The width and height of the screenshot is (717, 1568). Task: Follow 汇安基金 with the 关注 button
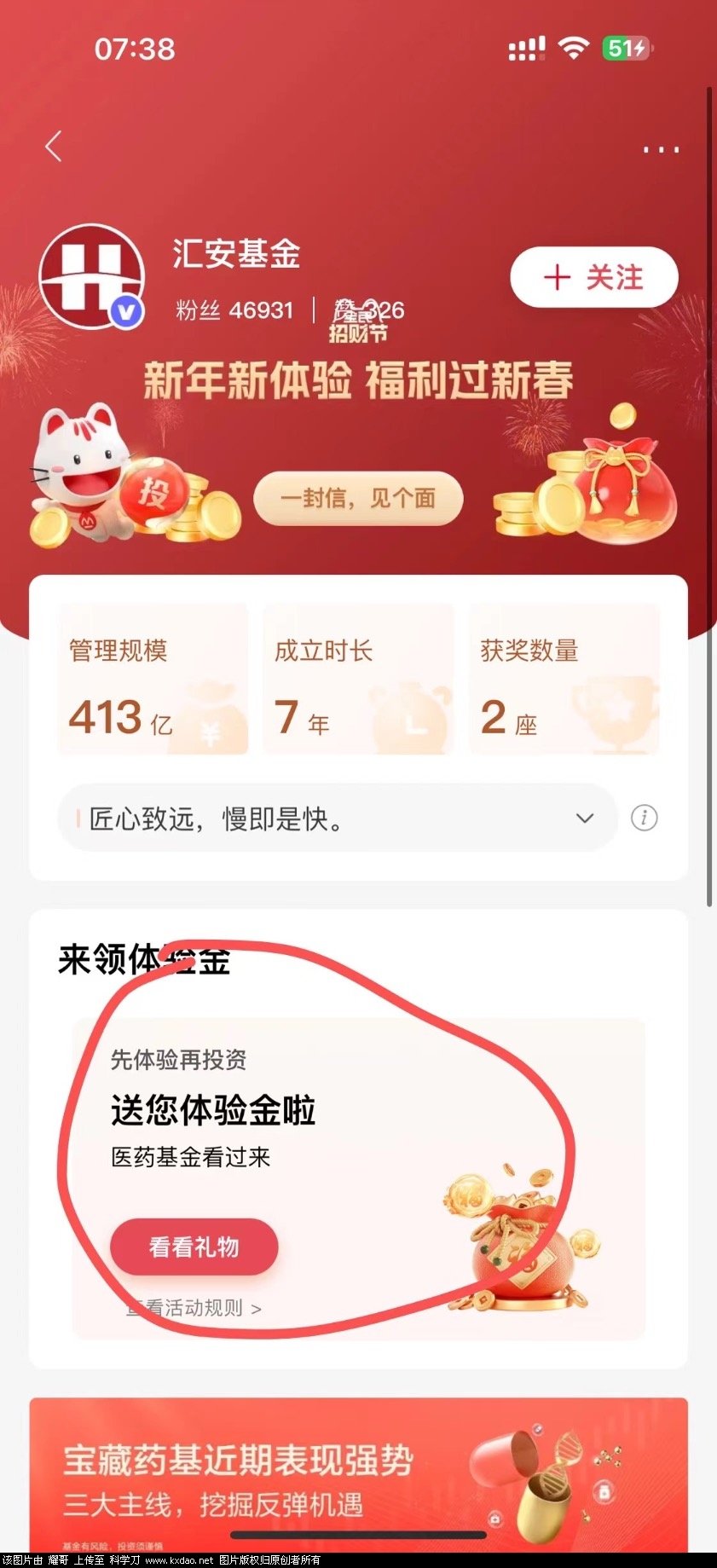(x=594, y=277)
